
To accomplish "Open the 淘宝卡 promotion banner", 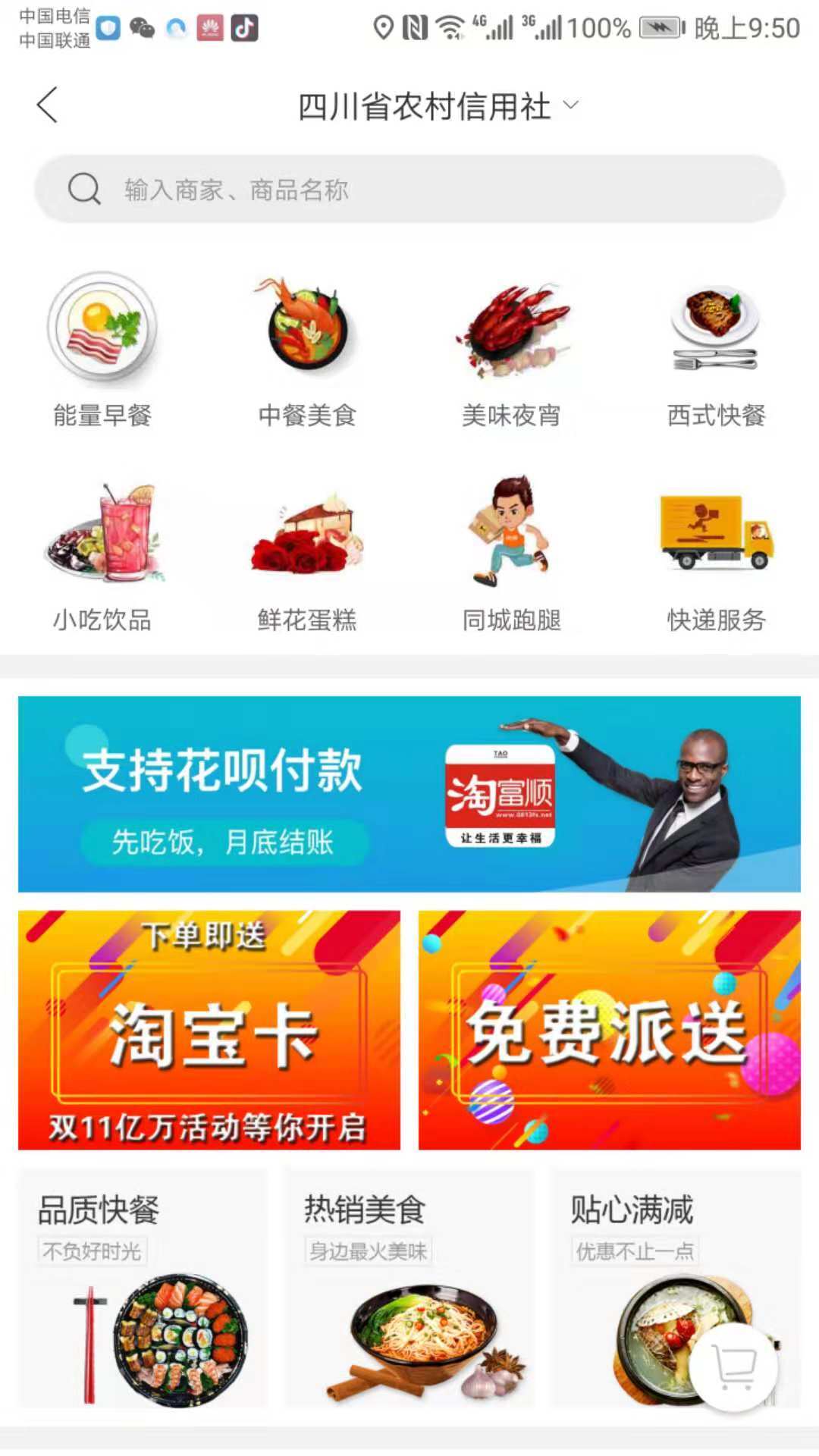I will point(209,1030).
